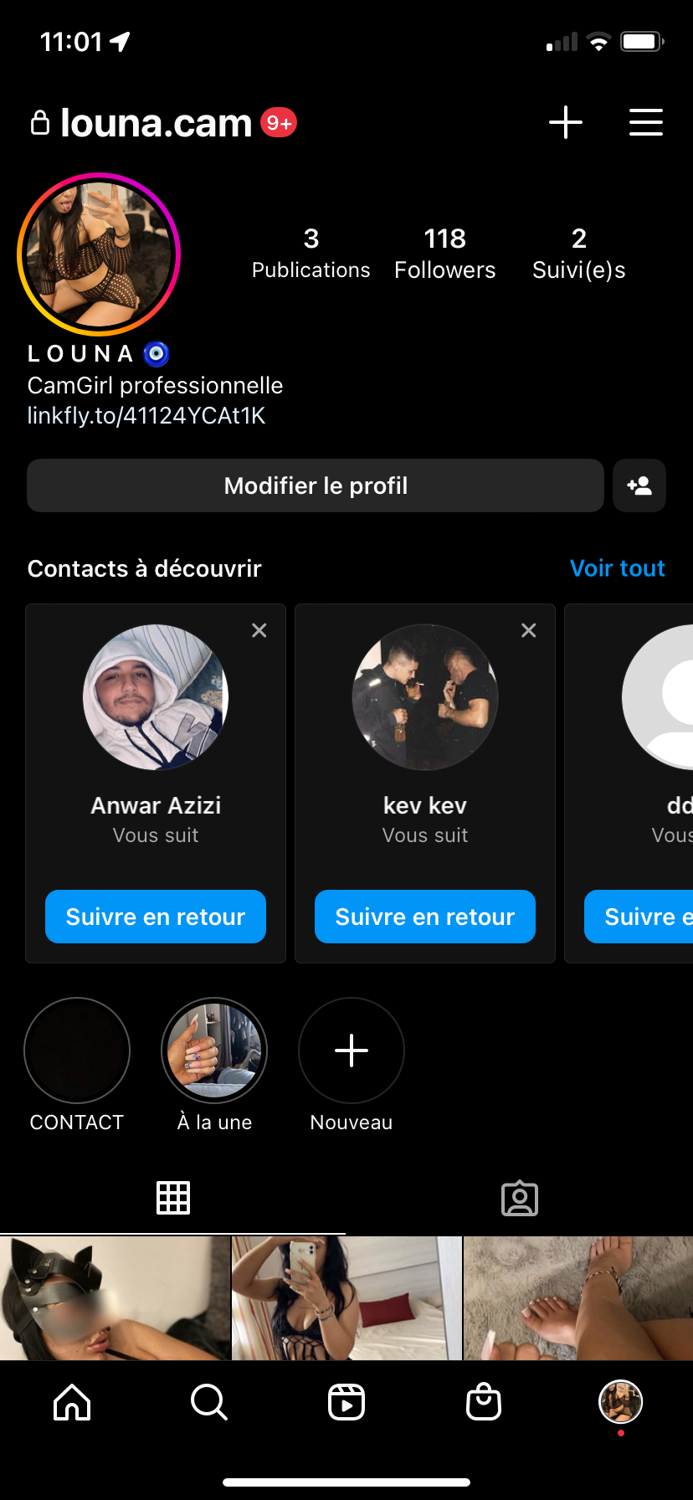The image size is (693, 1500).
Task: Open the linkfly.to bio link
Action: point(146,416)
